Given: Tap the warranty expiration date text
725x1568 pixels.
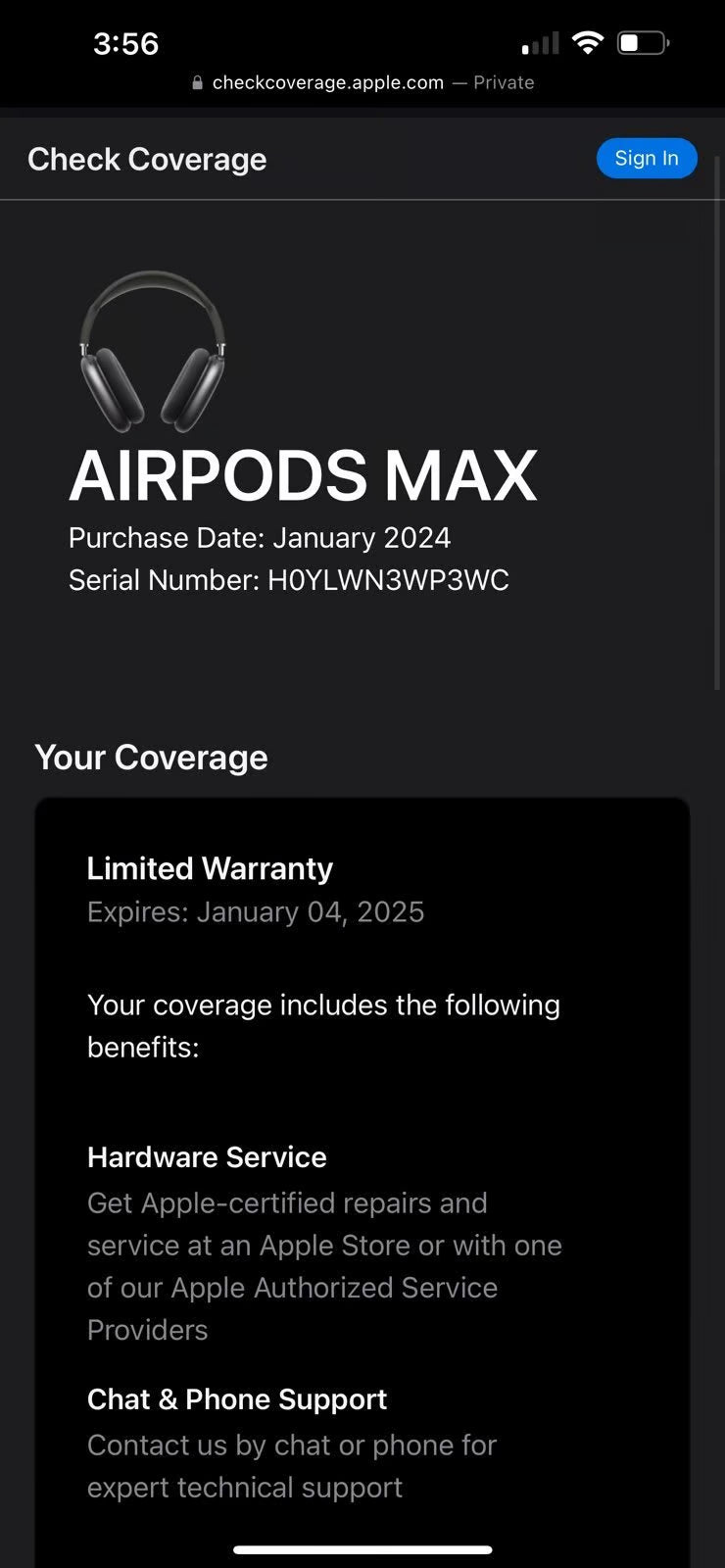Looking at the screenshot, I should pos(256,911).
